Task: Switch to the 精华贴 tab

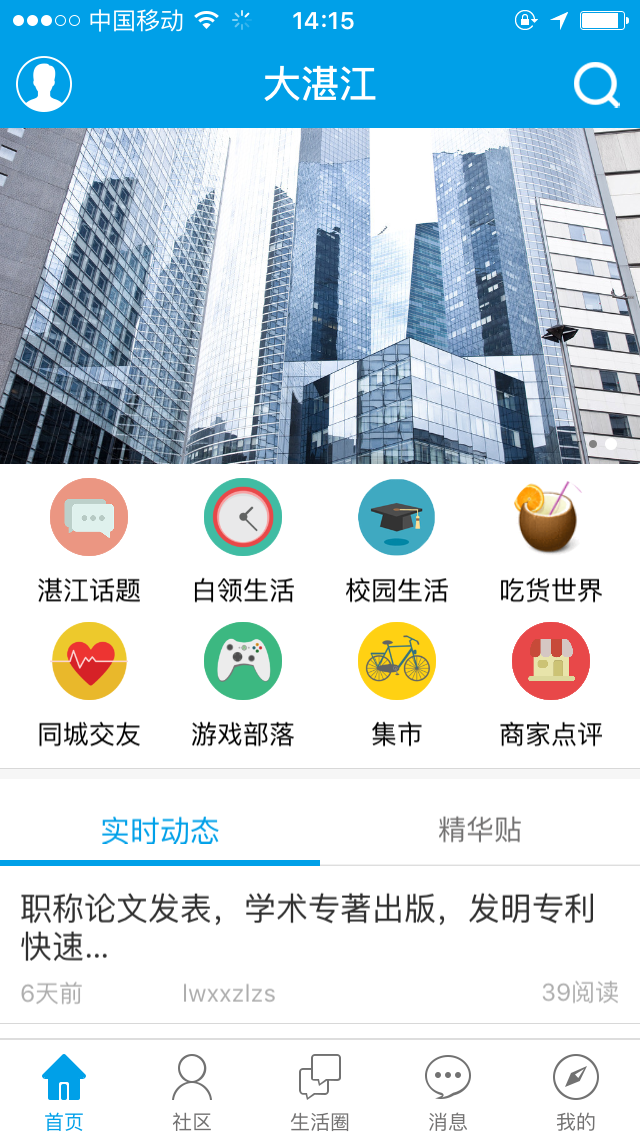Action: [x=480, y=830]
